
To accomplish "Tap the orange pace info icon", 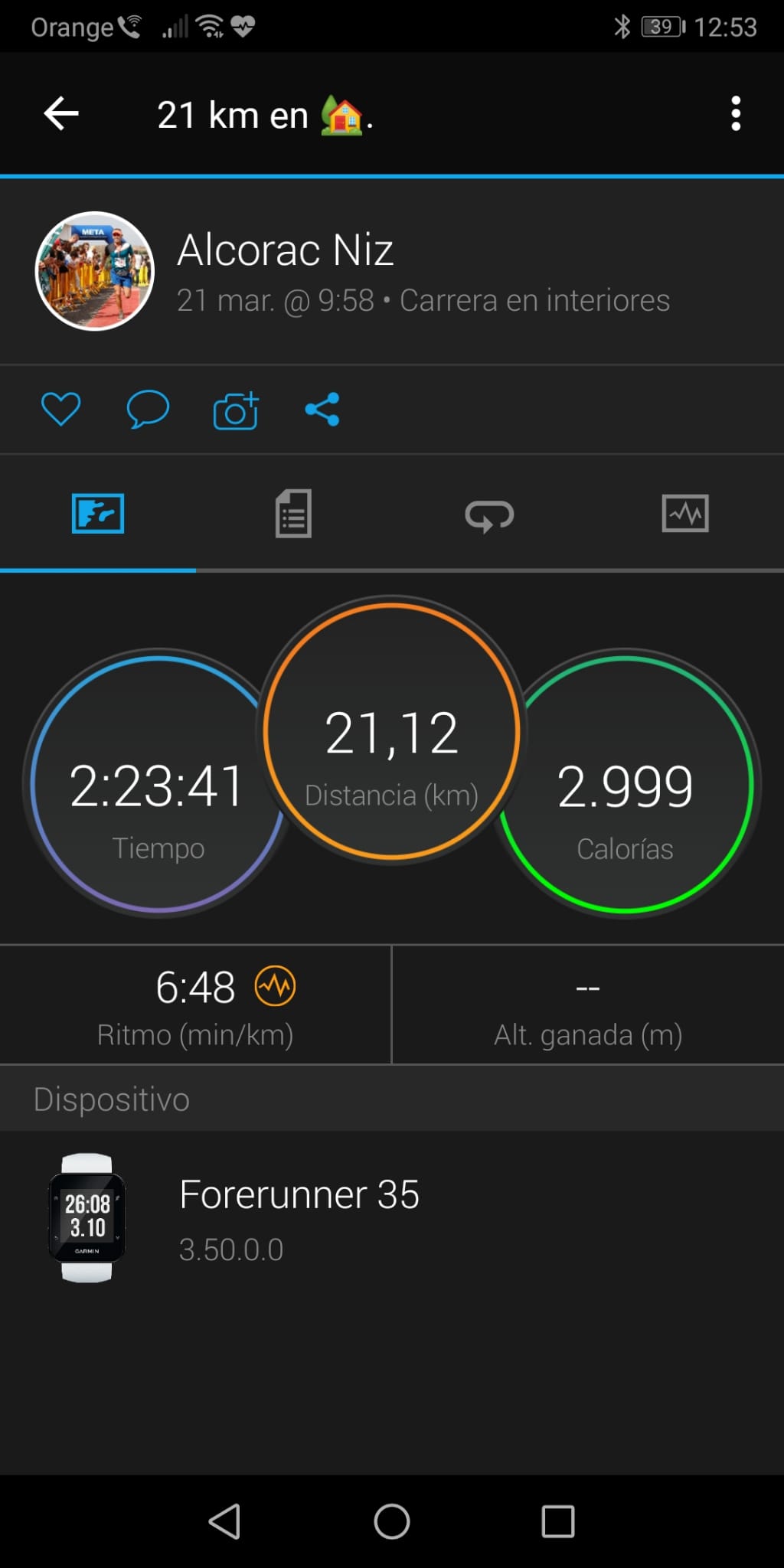I will (275, 986).
